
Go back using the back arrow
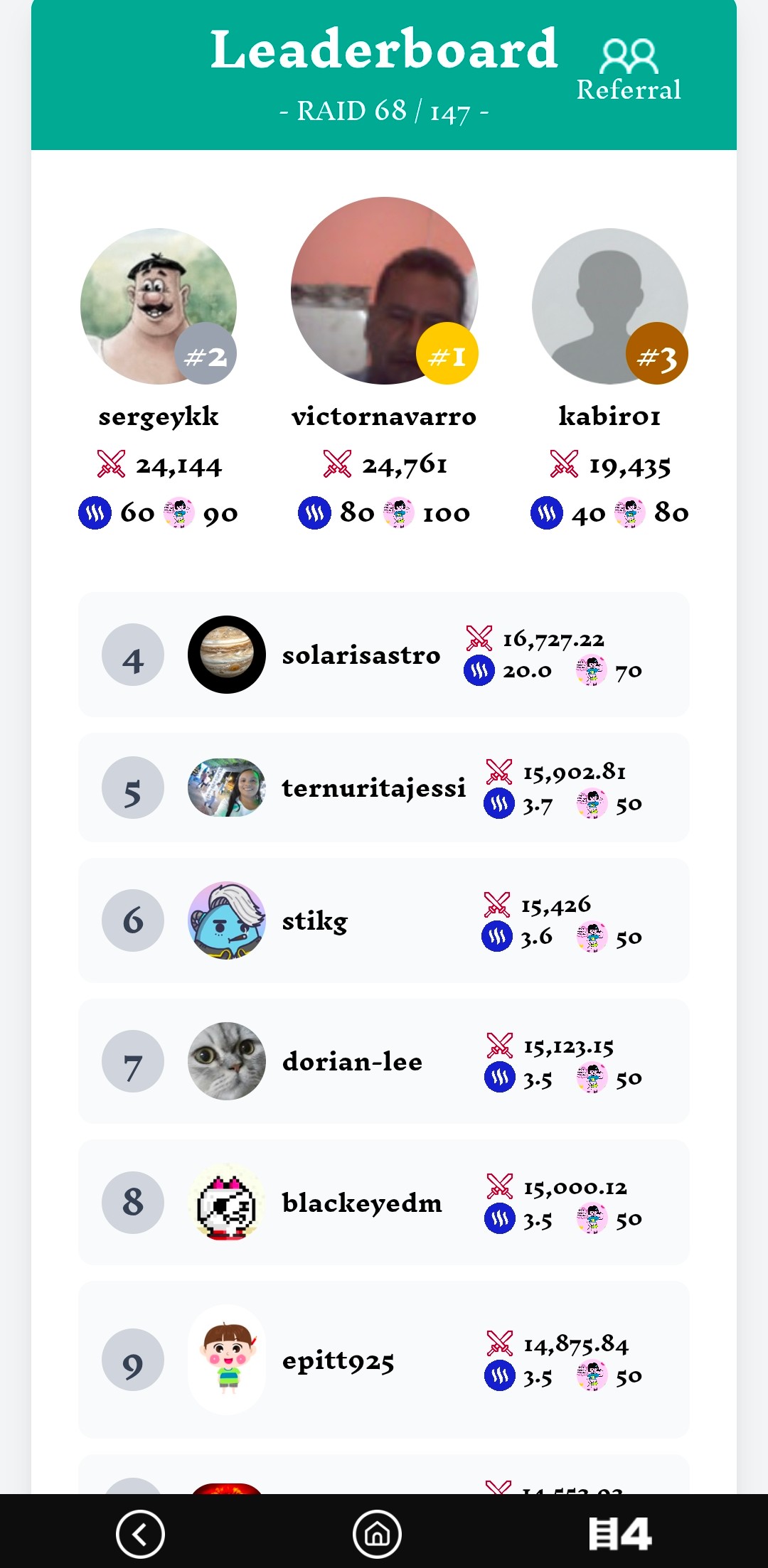(x=140, y=1534)
